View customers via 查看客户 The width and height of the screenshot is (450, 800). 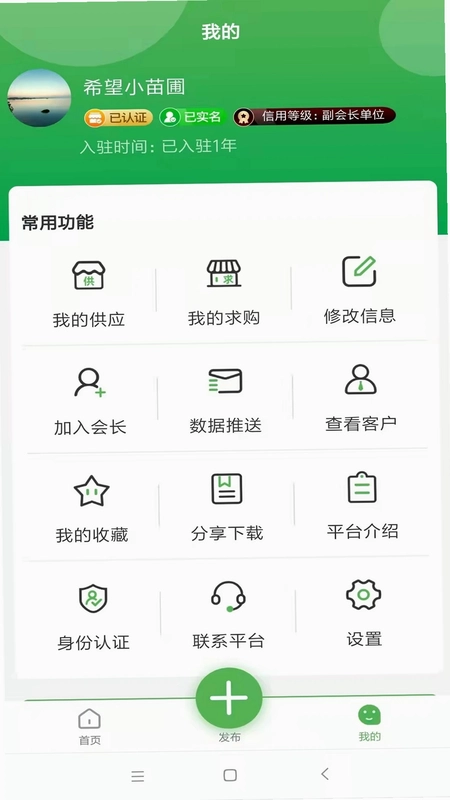click(361, 397)
